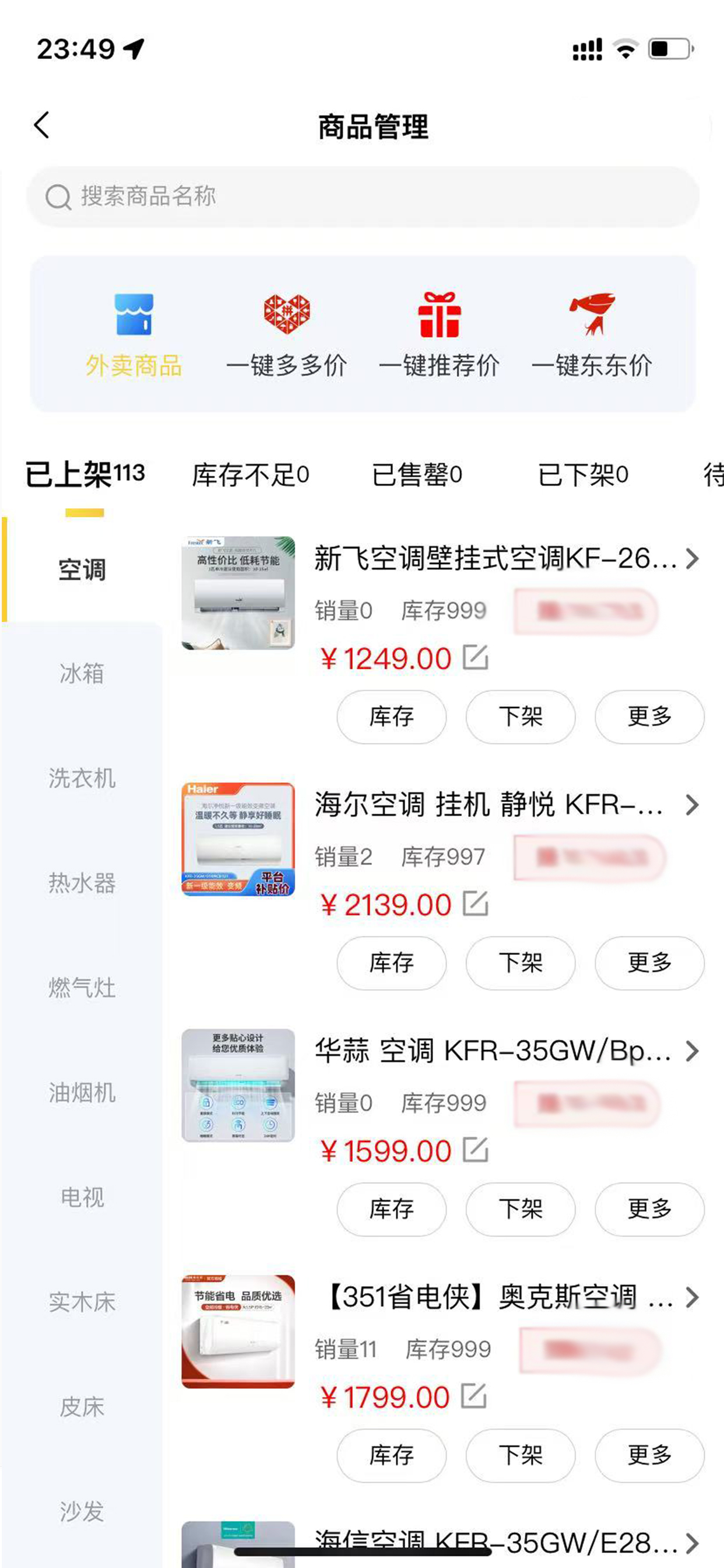Open 外卖商品 shortcut
The image size is (724, 1568).
pos(134,335)
